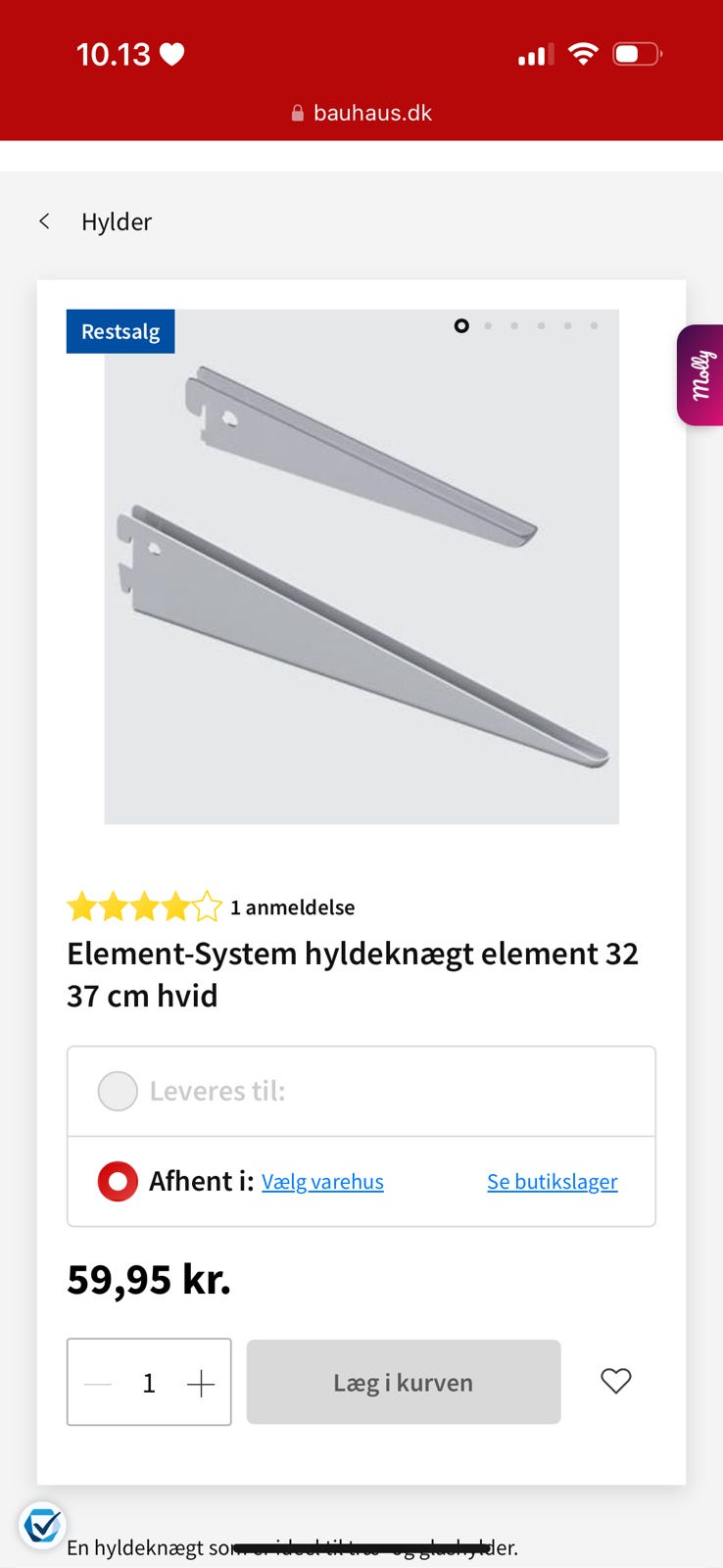Image resolution: width=723 pixels, height=1568 pixels.
Task: Click the battery indicator in the status bar
Action: pyautogui.click(x=636, y=54)
